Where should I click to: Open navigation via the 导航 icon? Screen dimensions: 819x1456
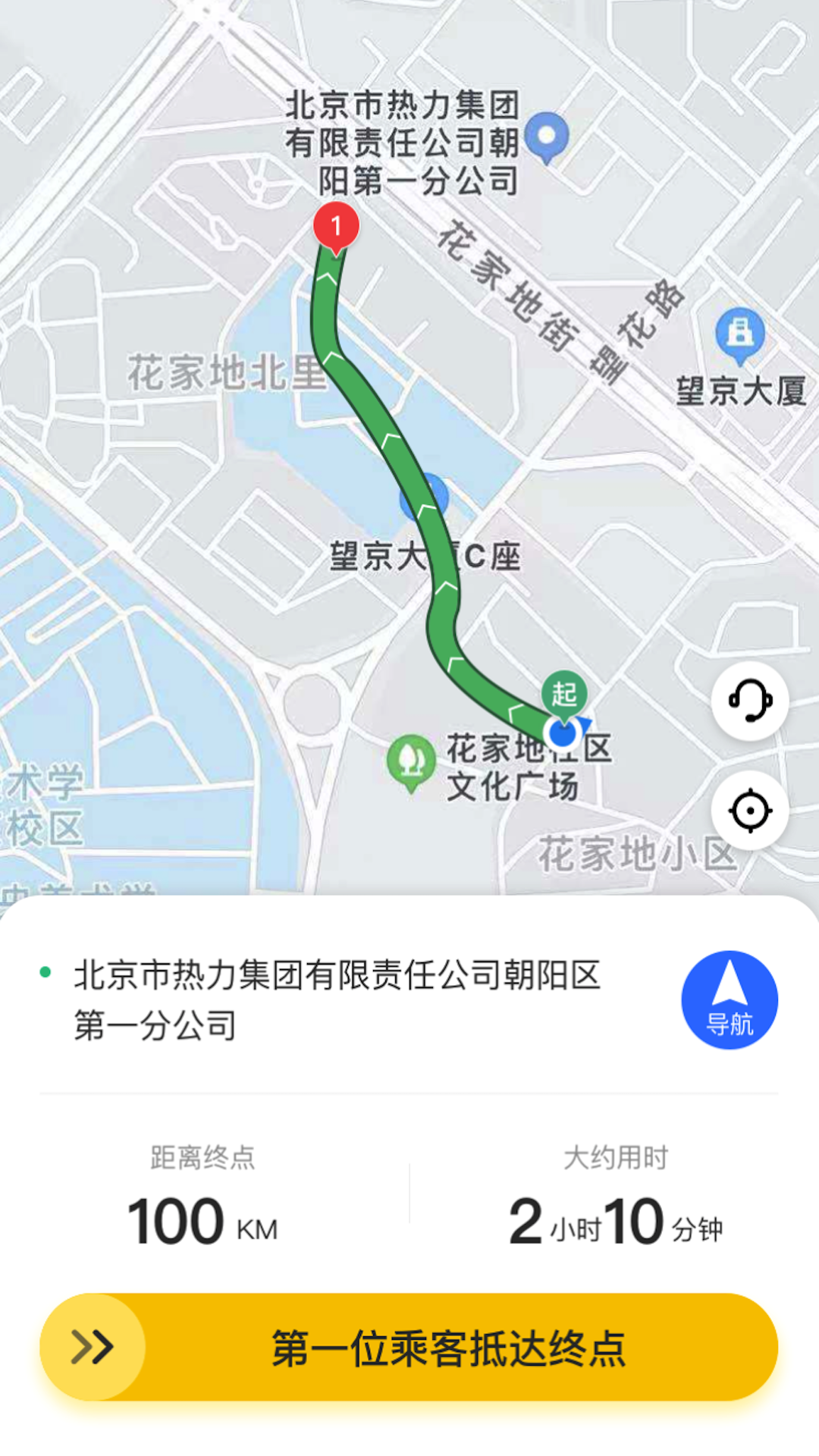coord(730,999)
